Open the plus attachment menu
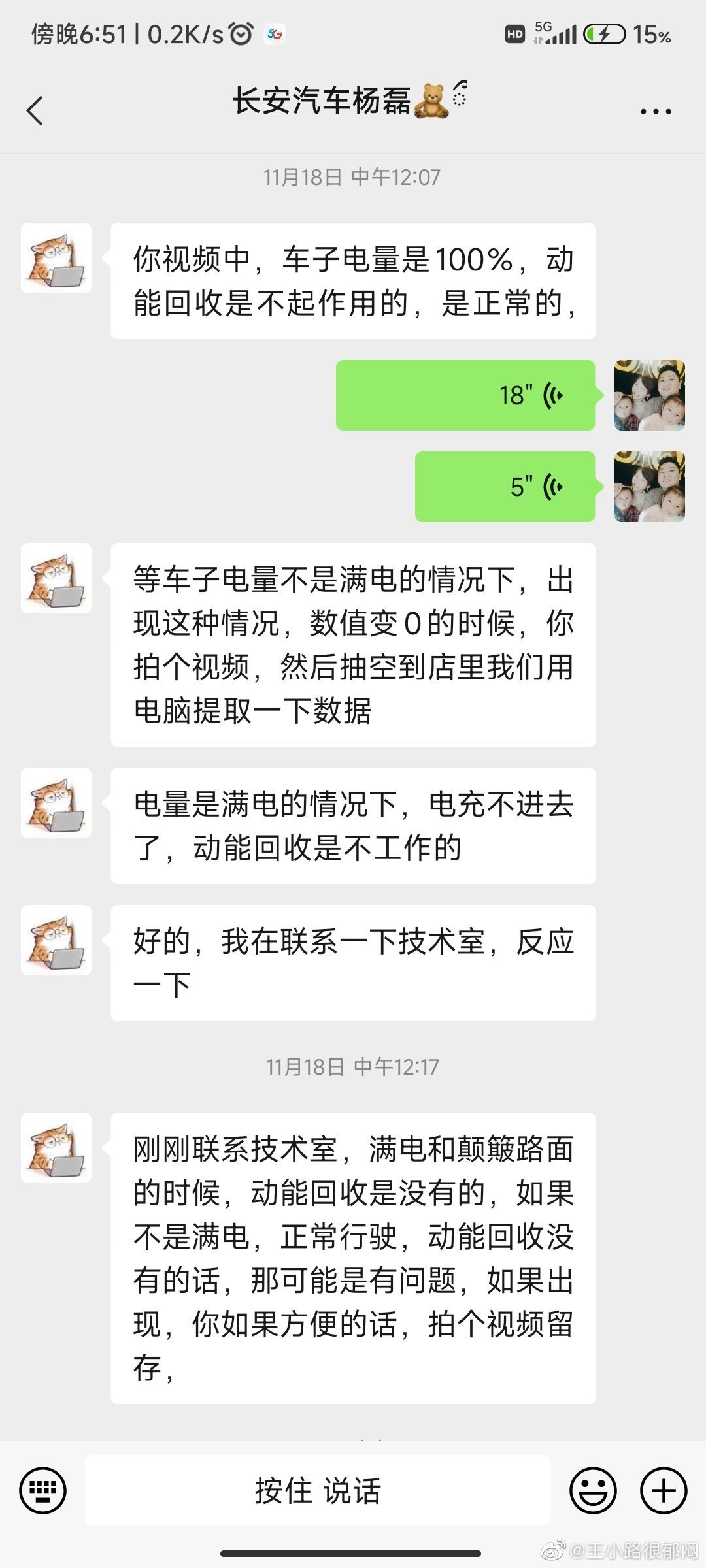 664,1490
